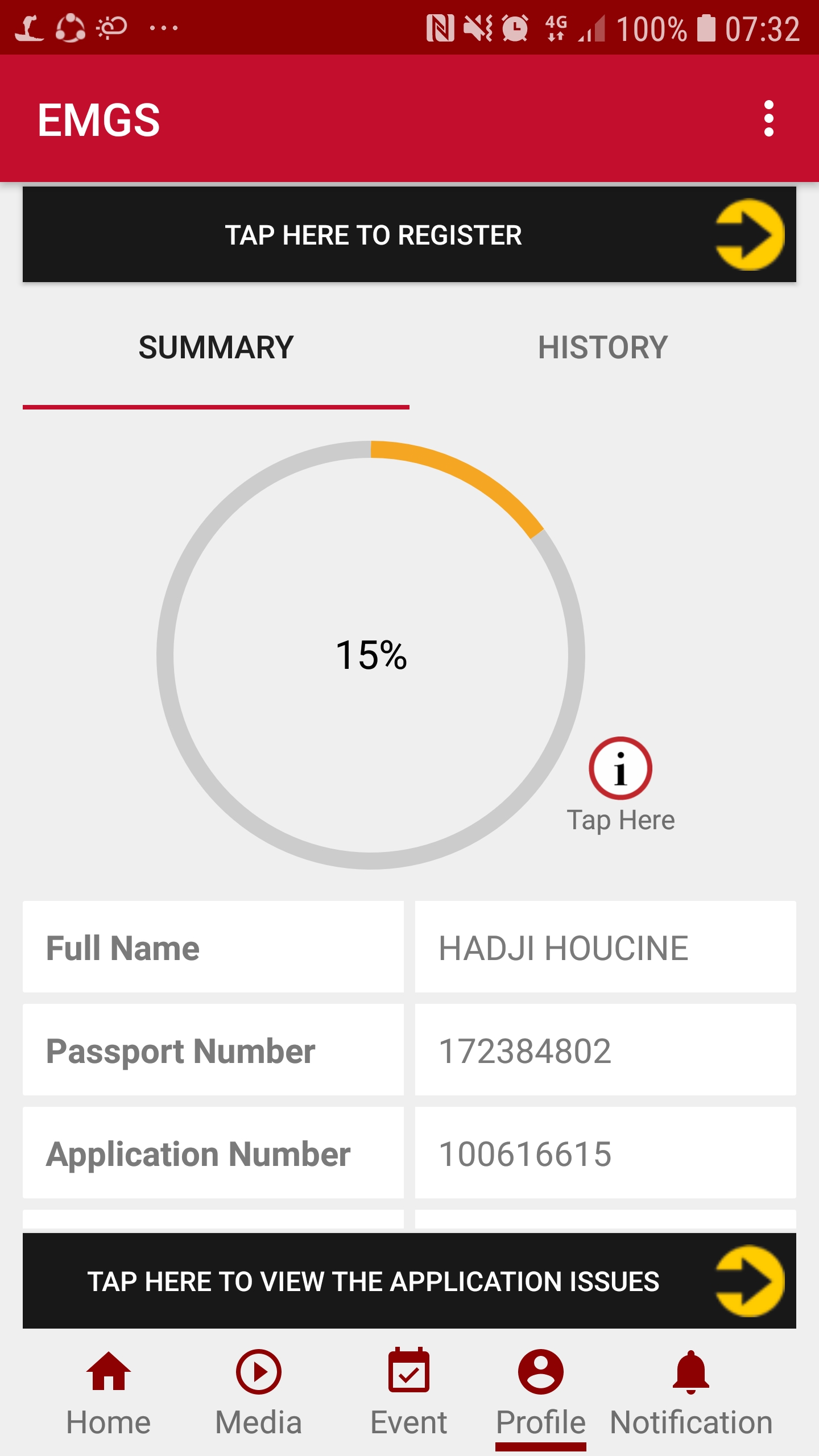Viewport: 819px width, 1456px height.
Task: Select the Profile tab
Action: click(540, 1392)
